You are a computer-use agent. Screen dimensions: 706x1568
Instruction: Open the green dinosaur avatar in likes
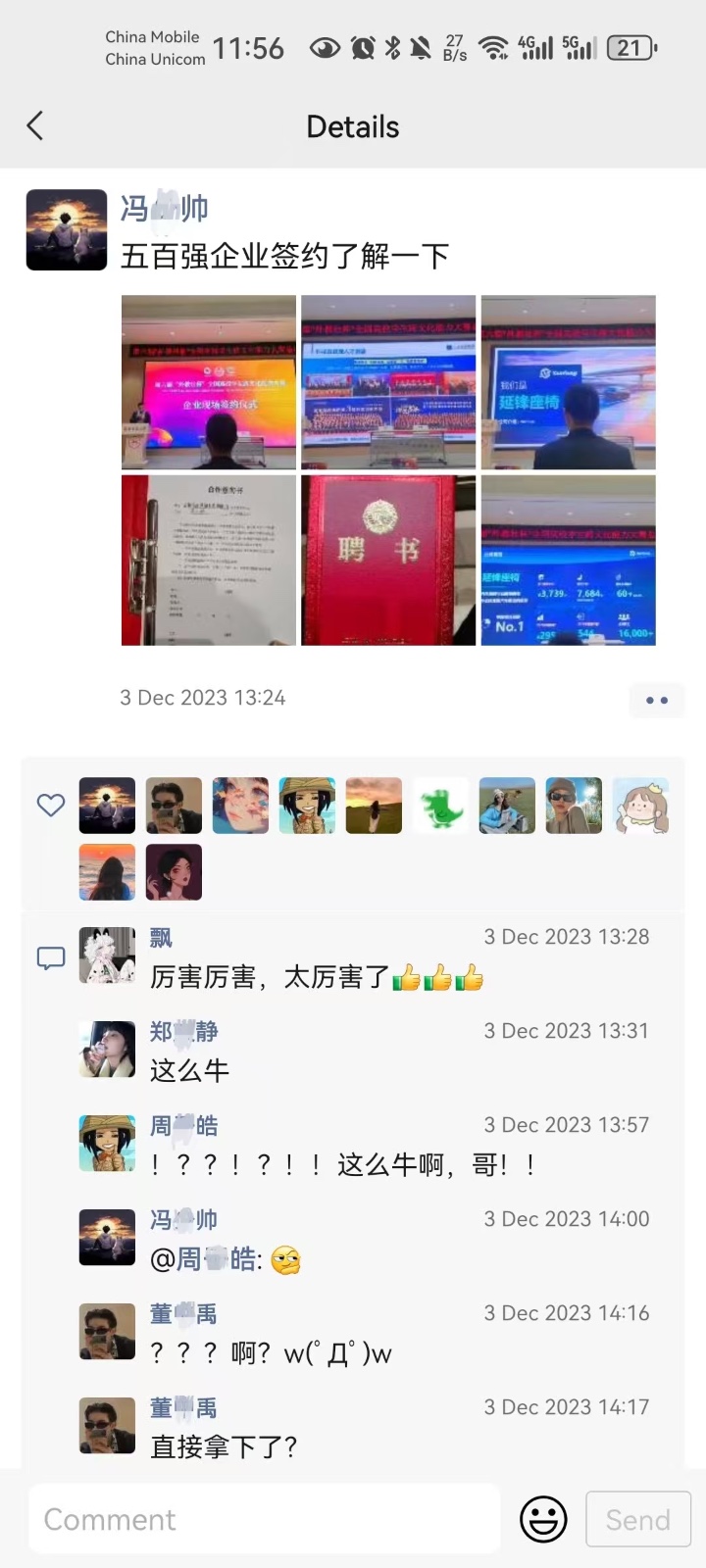tap(440, 806)
